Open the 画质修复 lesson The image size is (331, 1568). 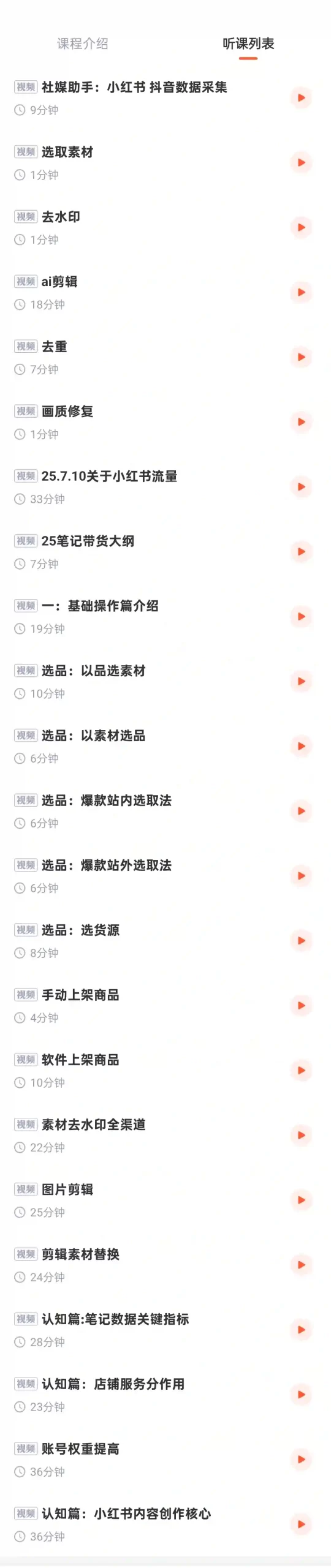pos(165,422)
